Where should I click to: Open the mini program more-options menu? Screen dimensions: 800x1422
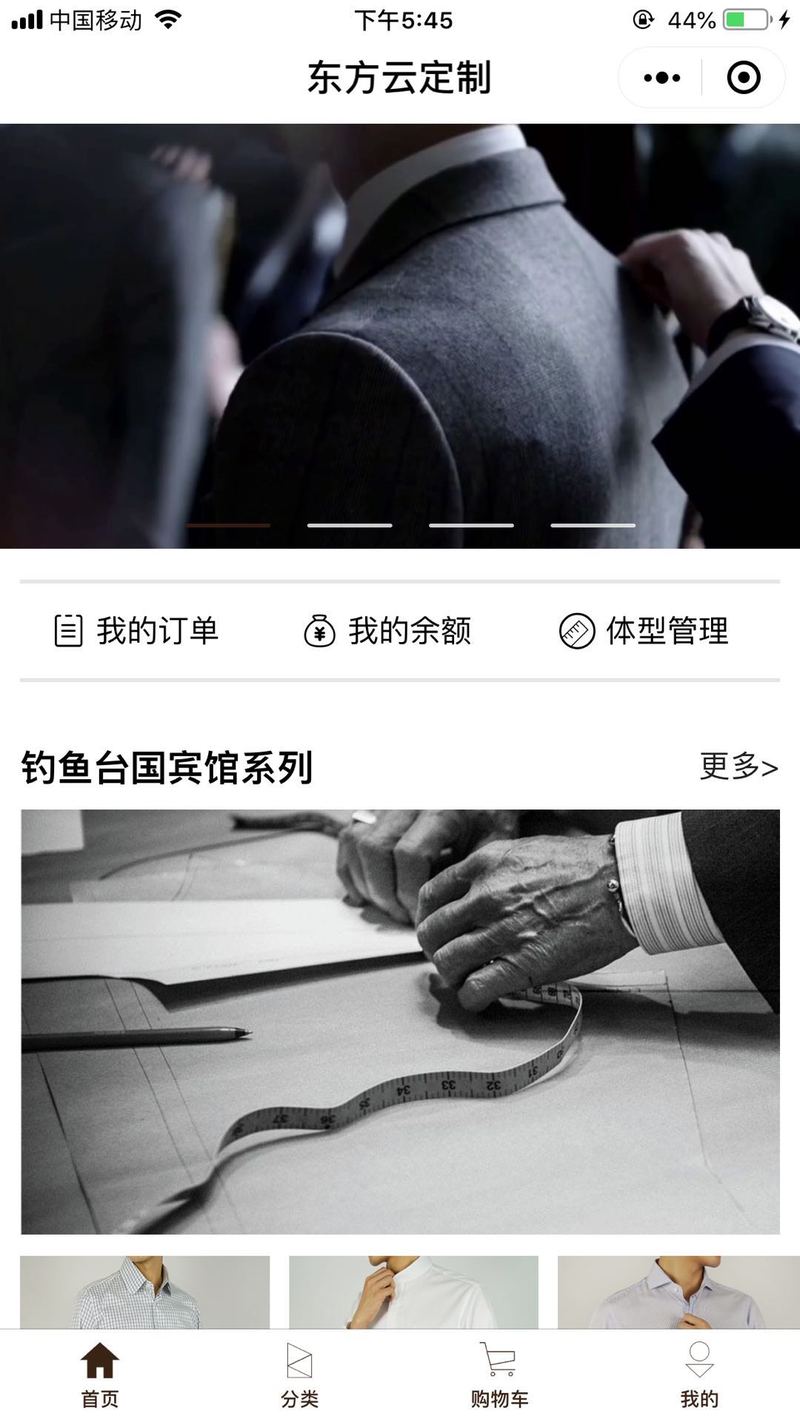pos(662,78)
